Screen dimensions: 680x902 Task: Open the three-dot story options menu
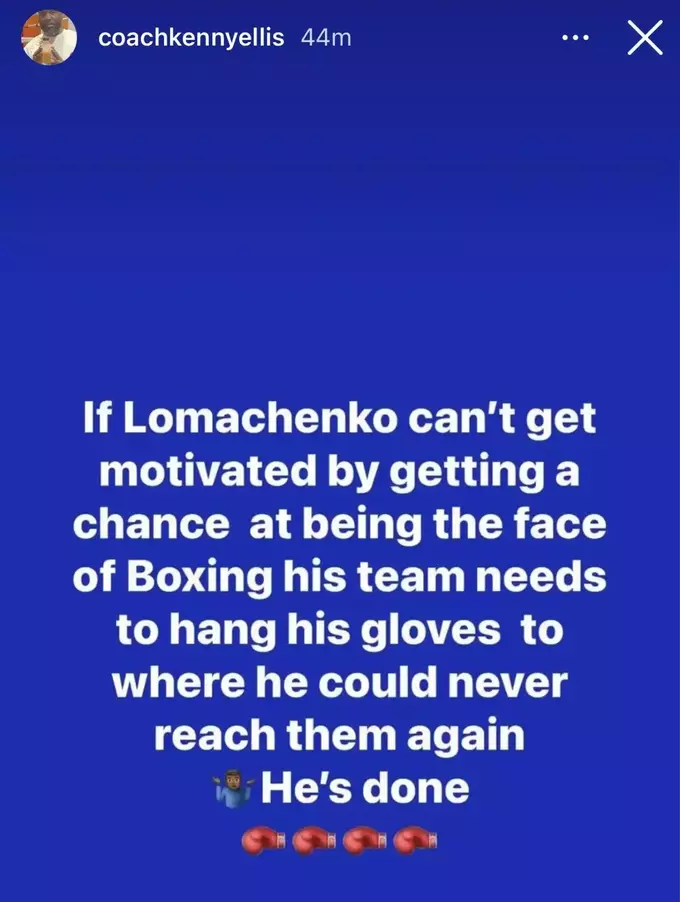point(576,38)
